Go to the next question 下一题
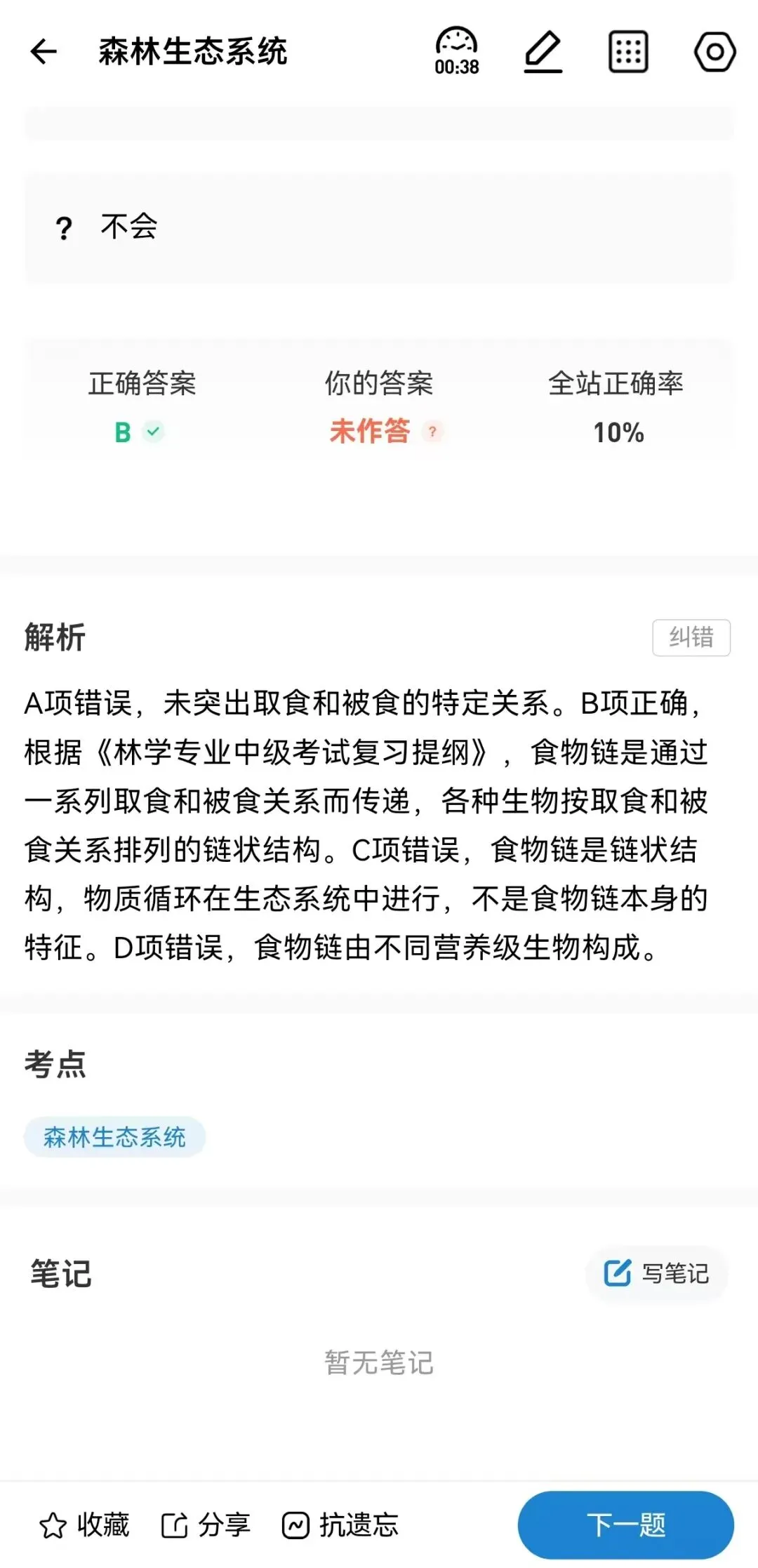The width and height of the screenshot is (758, 1568). point(626,1525)
